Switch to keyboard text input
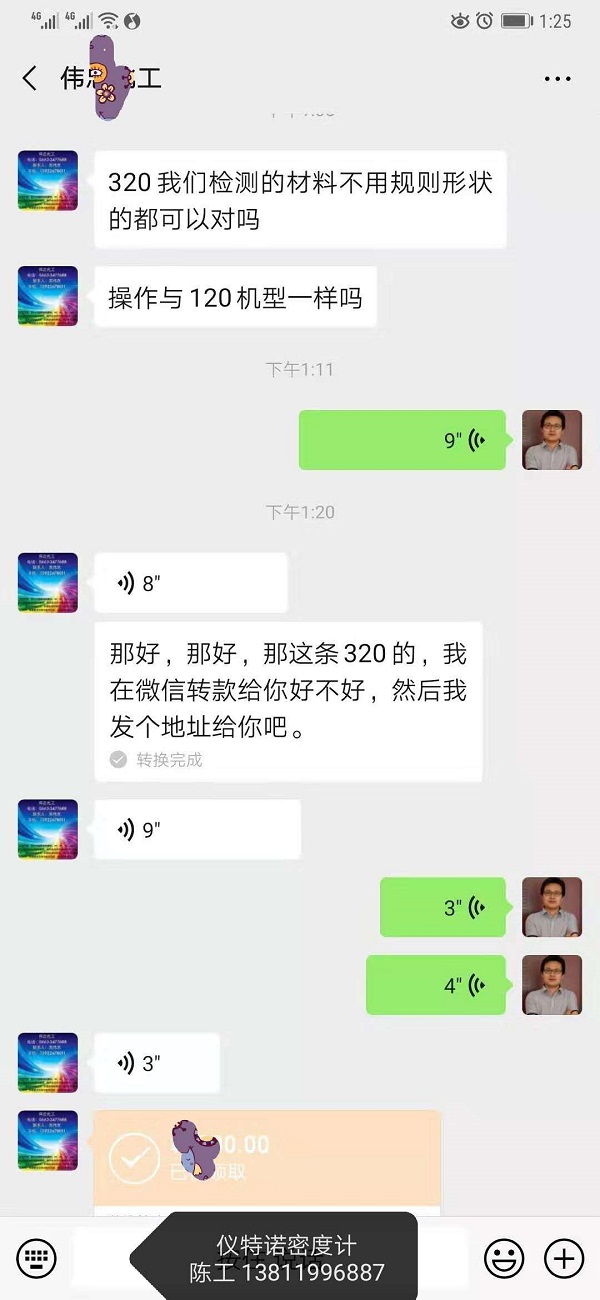The width and height of the screenshot is (600, 1300). (x=37, y=1257)
